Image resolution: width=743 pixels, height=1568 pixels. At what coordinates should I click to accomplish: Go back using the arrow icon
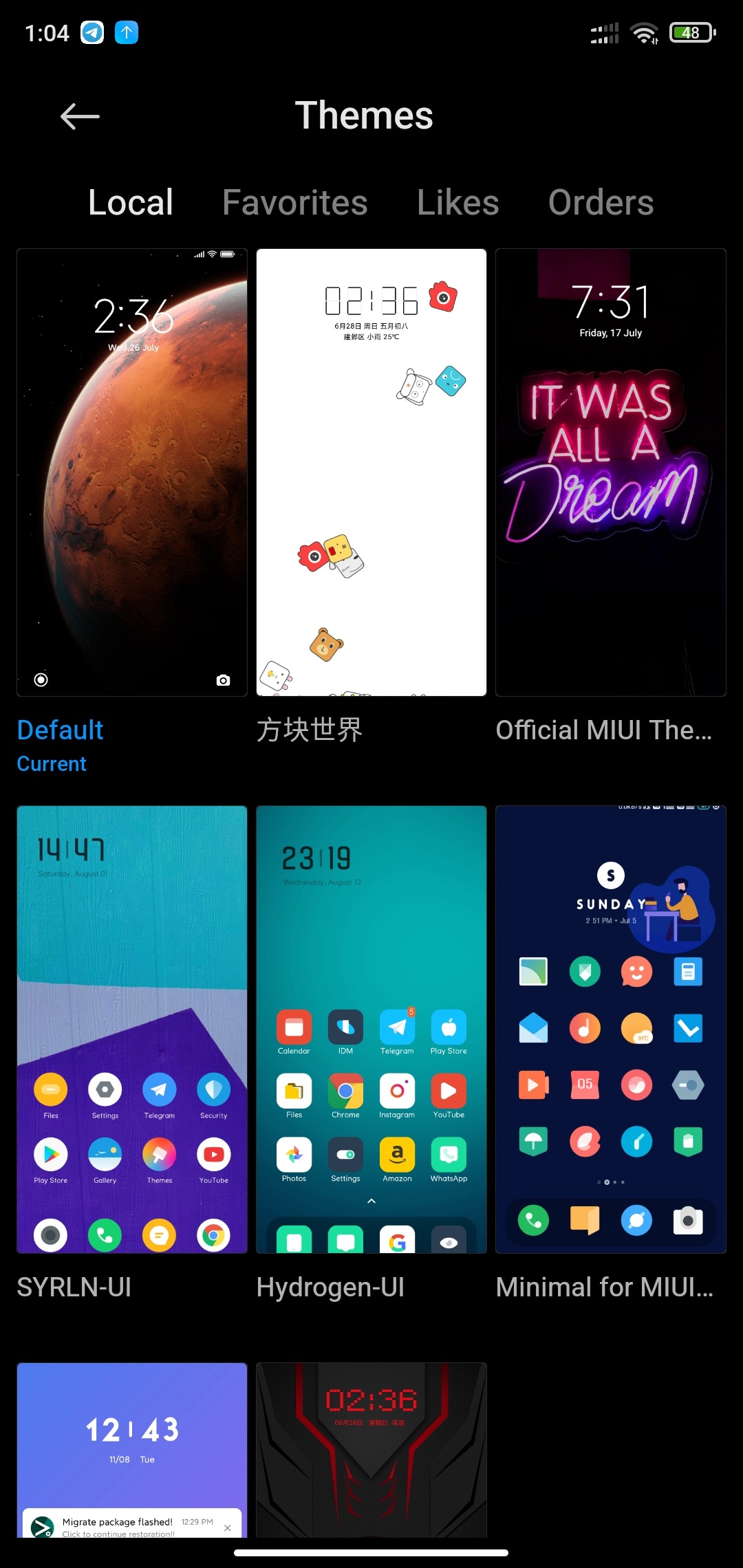80,116
